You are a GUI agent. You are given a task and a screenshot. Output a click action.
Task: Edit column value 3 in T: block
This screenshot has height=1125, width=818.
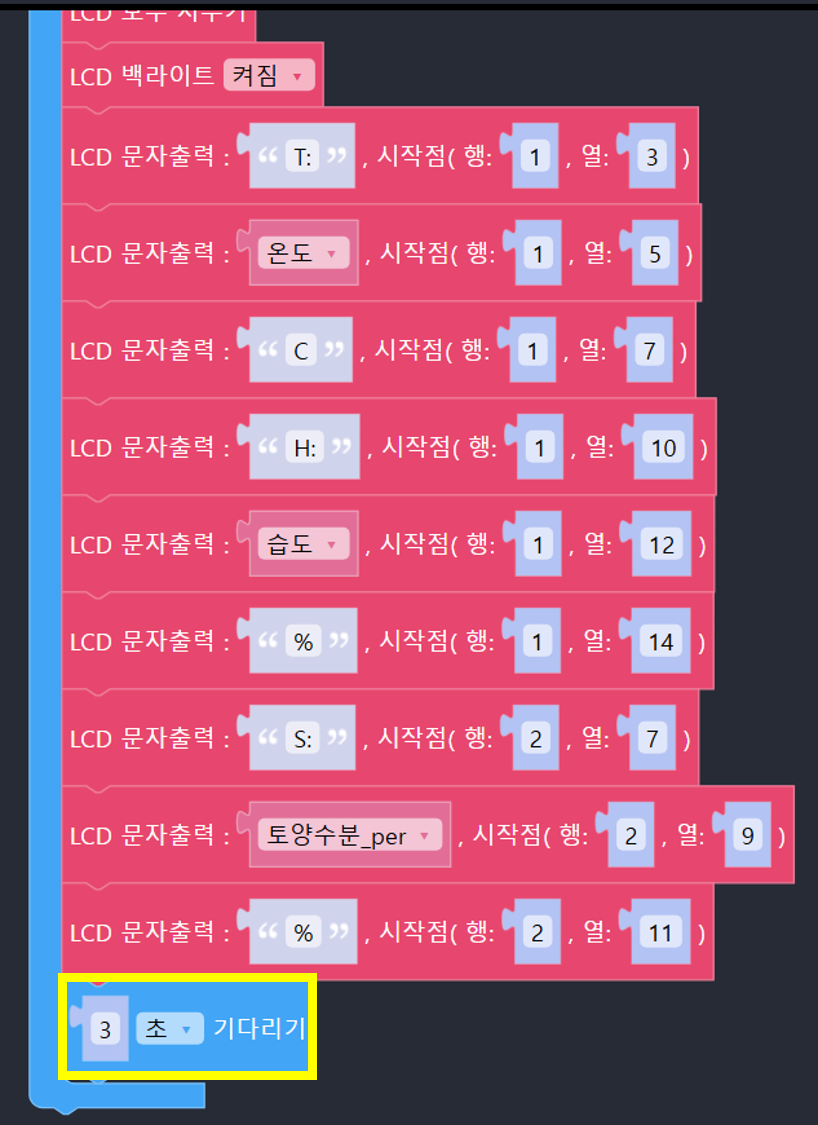pos(652,157)
